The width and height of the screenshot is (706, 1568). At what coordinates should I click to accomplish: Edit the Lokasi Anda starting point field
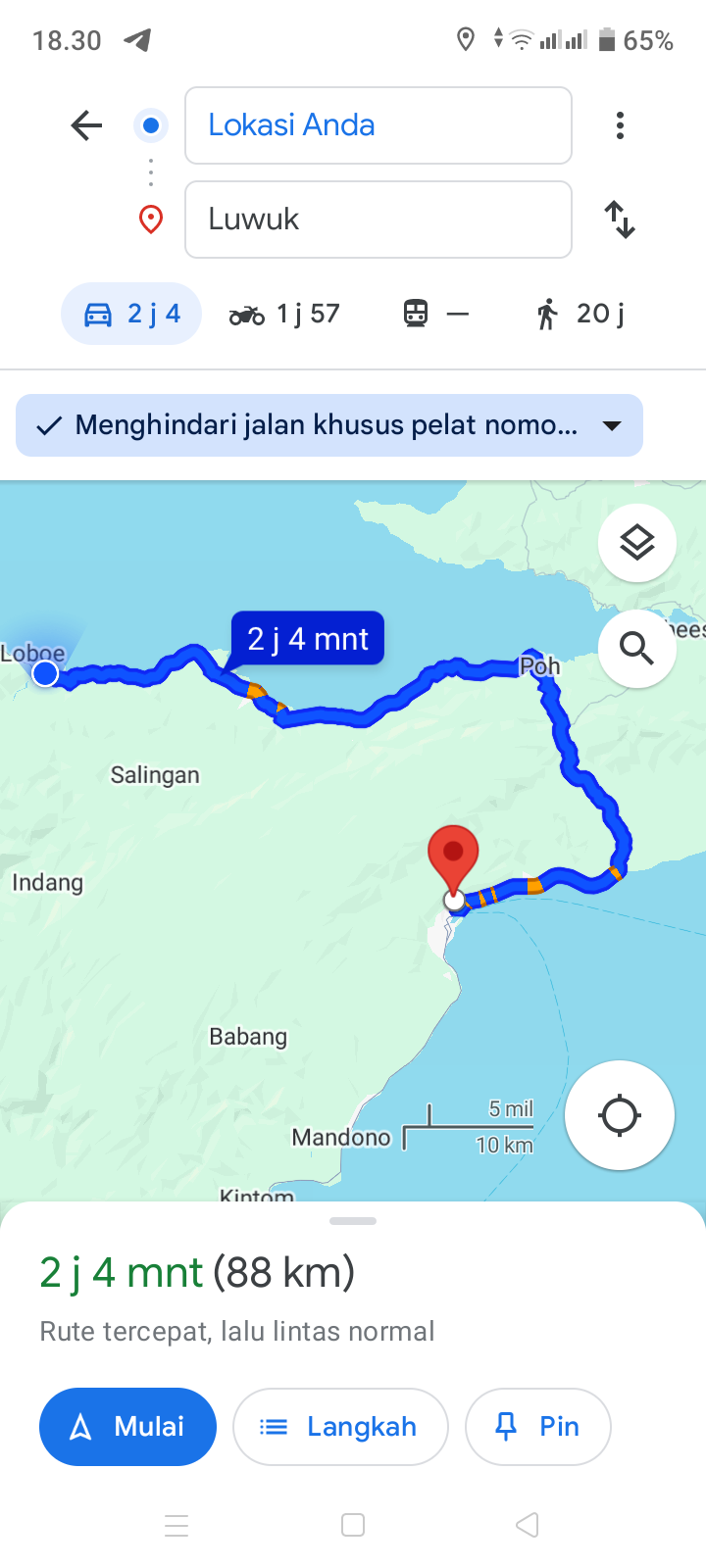pos(378,125)
